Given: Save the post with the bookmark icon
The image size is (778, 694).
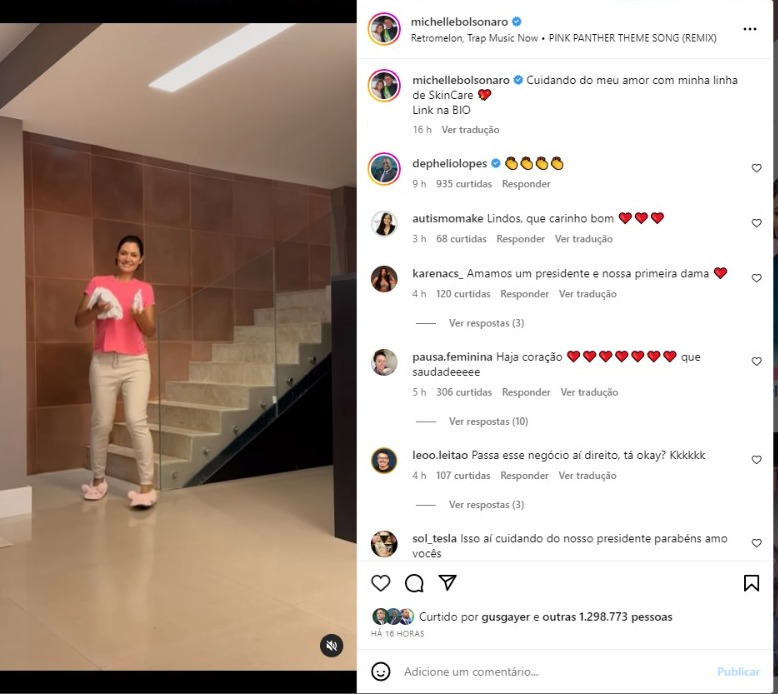Looking at the screenshot, I should (751, 583).
